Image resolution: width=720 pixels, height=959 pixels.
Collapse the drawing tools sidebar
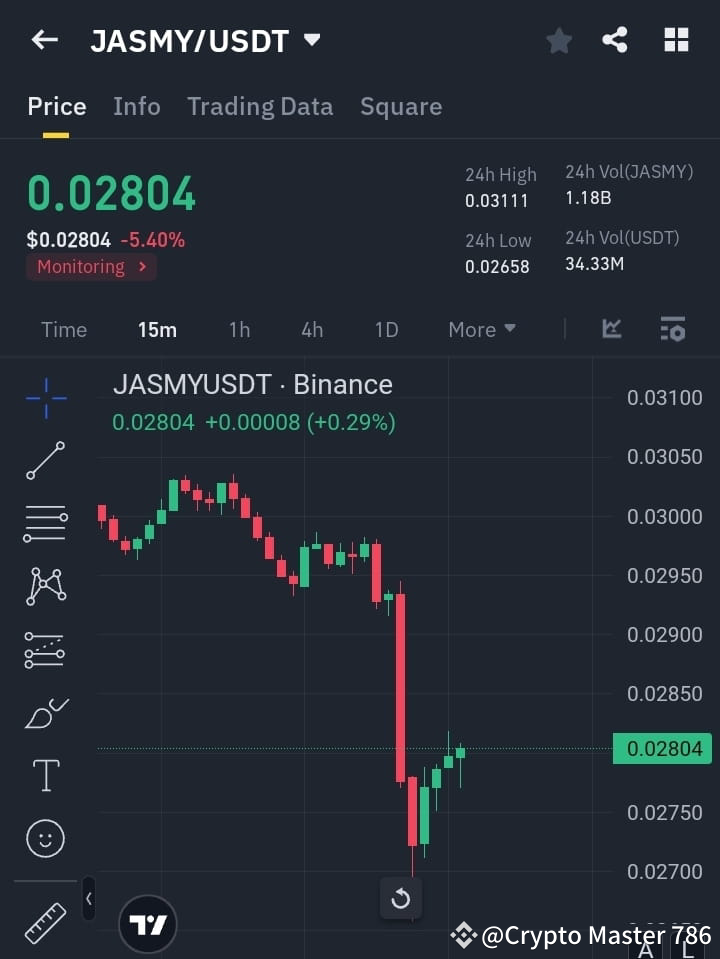pyautogui.click(x=88, y=899)
